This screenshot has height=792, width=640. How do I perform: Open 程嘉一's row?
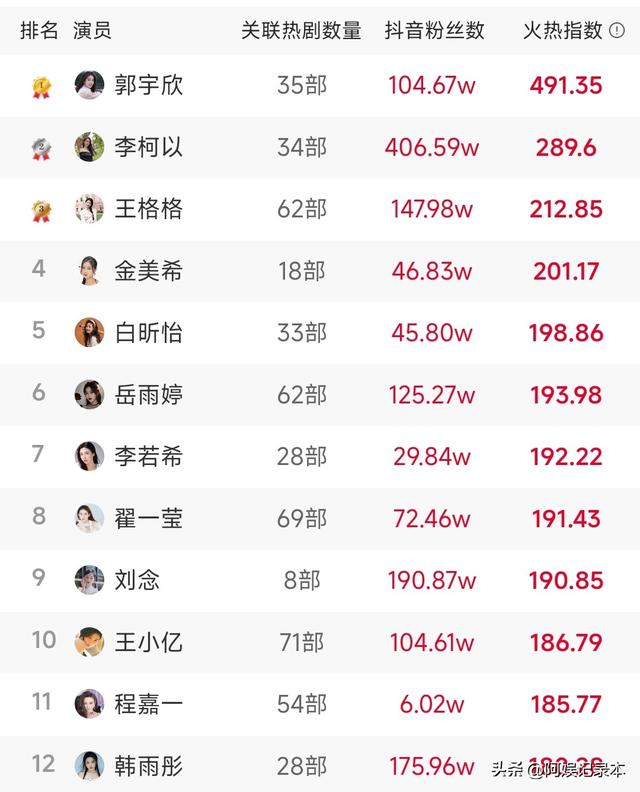[x=148, y=703]
